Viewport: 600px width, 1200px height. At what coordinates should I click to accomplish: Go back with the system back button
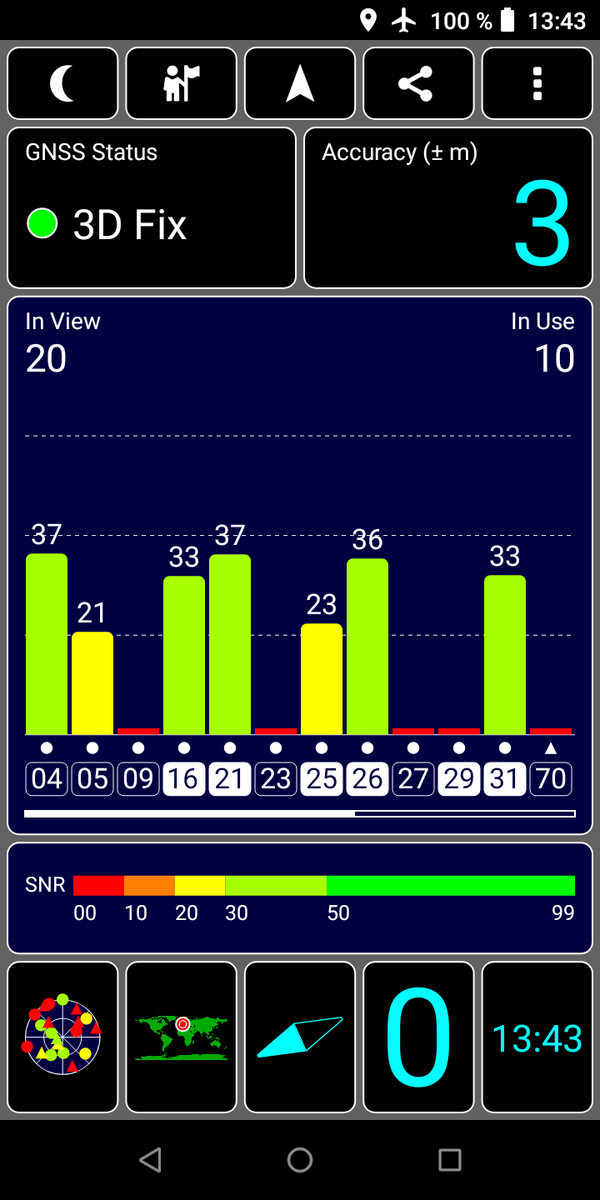150,1160
